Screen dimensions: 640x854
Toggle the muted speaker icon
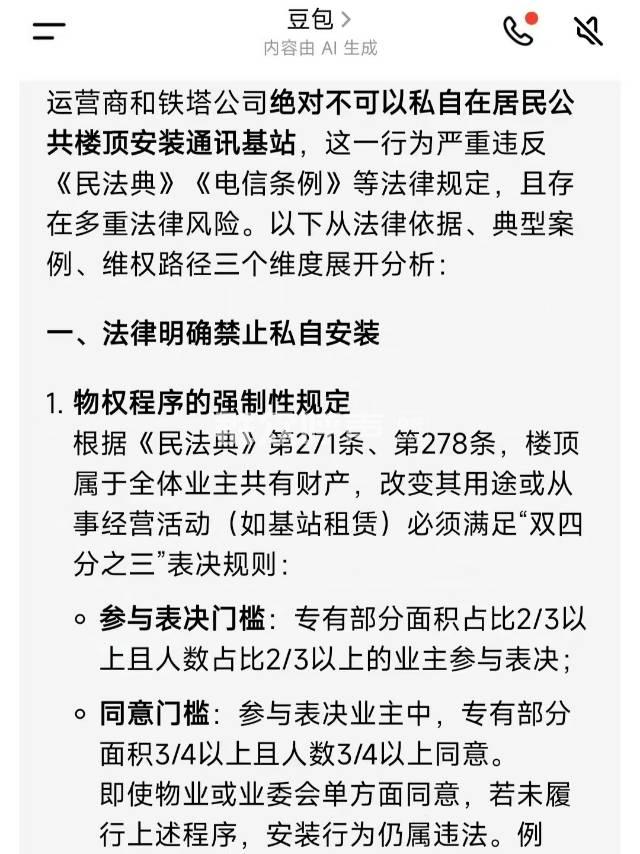click(x=589, y=31)
